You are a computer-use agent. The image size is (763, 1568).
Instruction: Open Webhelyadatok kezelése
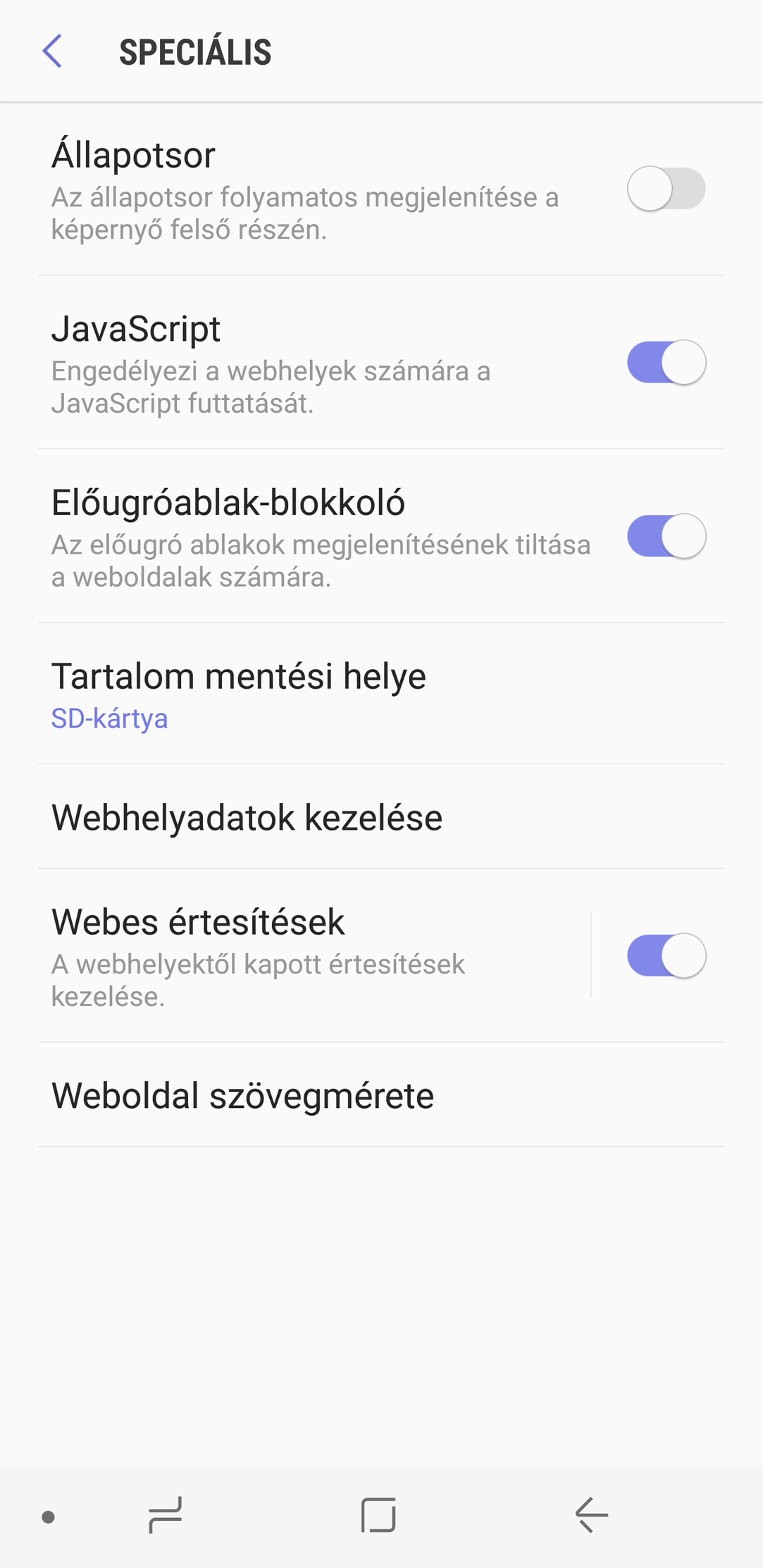point(381,817)
